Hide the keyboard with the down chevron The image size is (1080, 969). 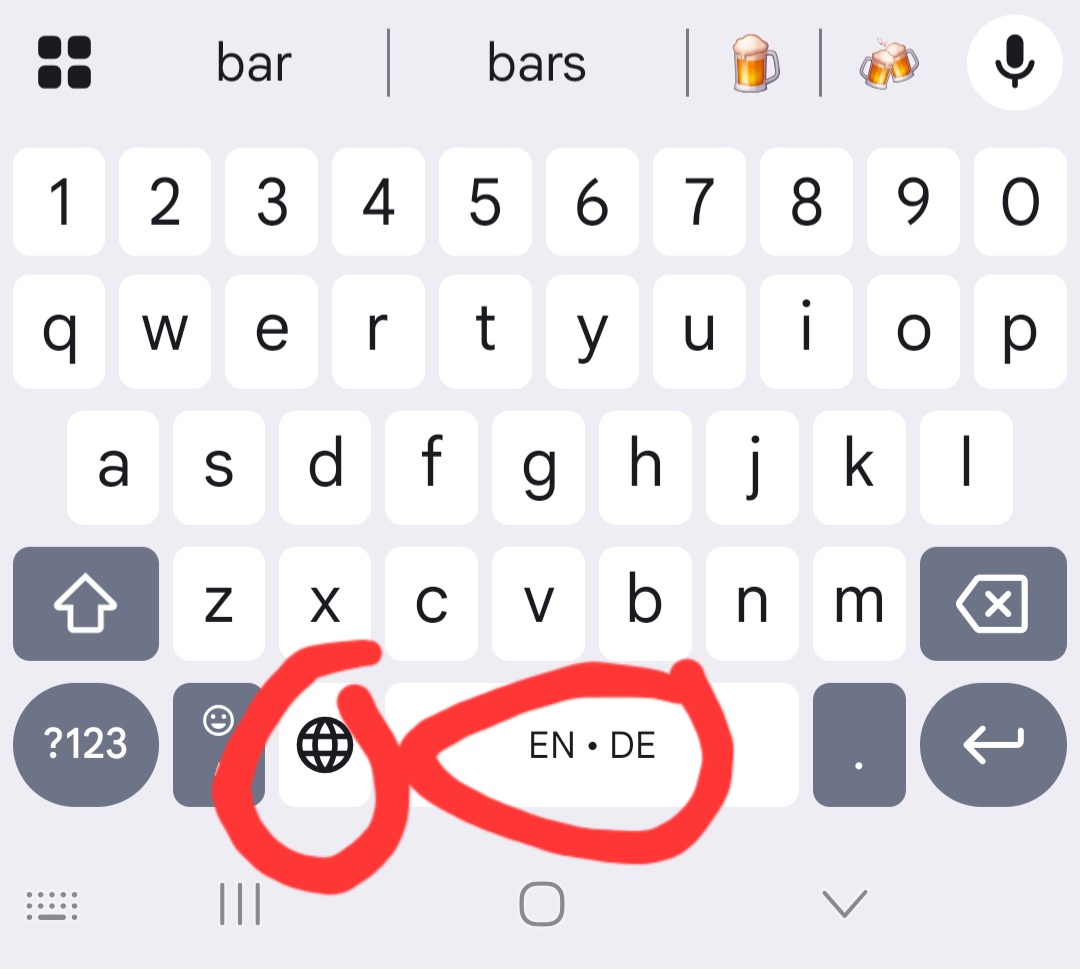coord(843,905)
